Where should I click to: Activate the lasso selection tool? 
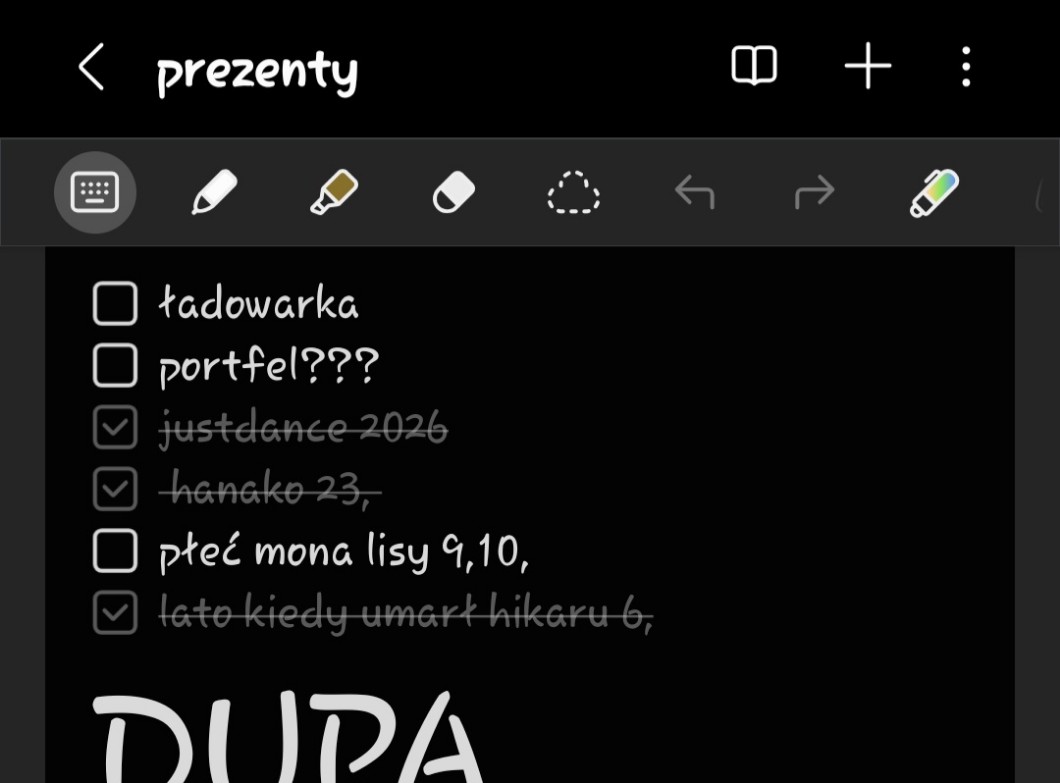click(x=574, y=192)
